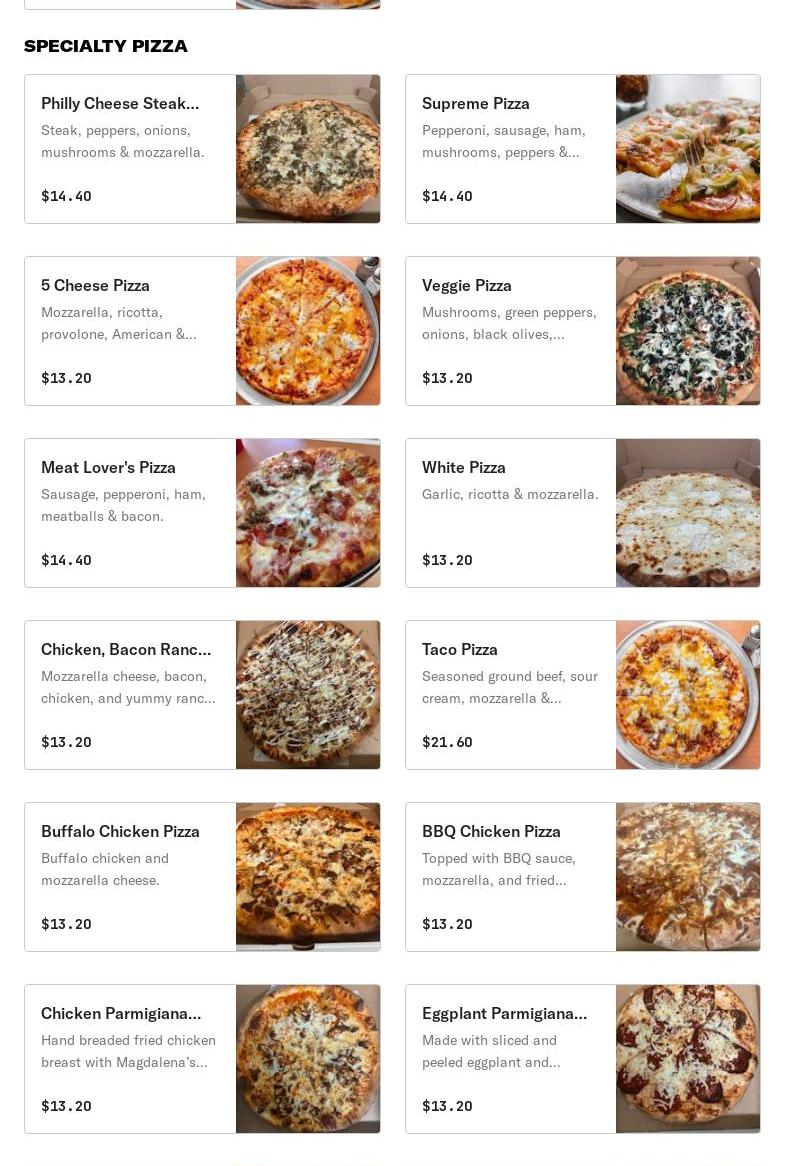Select the Chicken, Bacon Ranch pizza card
Image resolution: width=785 pixels, height=1166 pixels.
click(202, 695)
